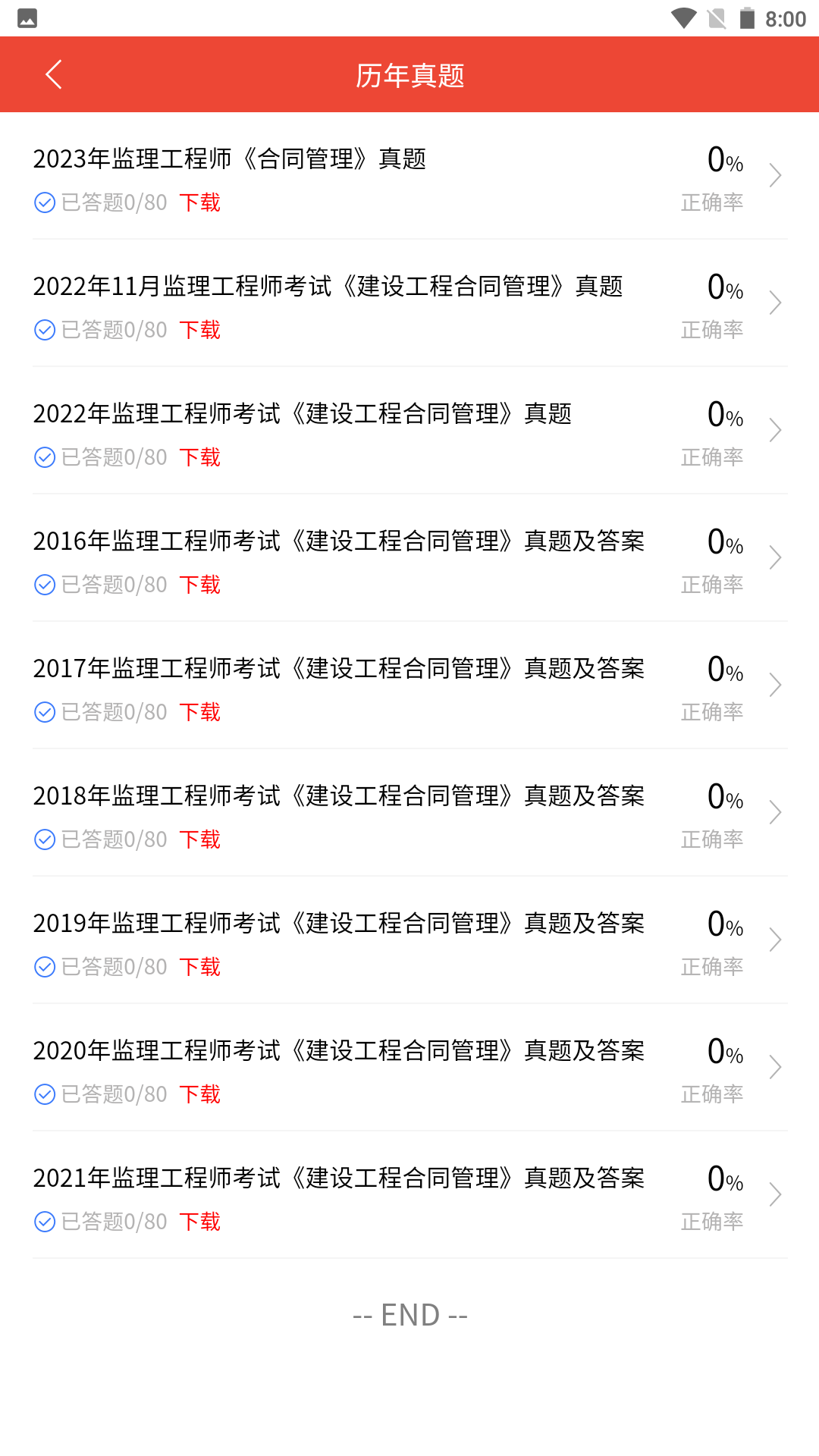Tap the answered-questions check icon for 2023 真题

coord(43,202)
